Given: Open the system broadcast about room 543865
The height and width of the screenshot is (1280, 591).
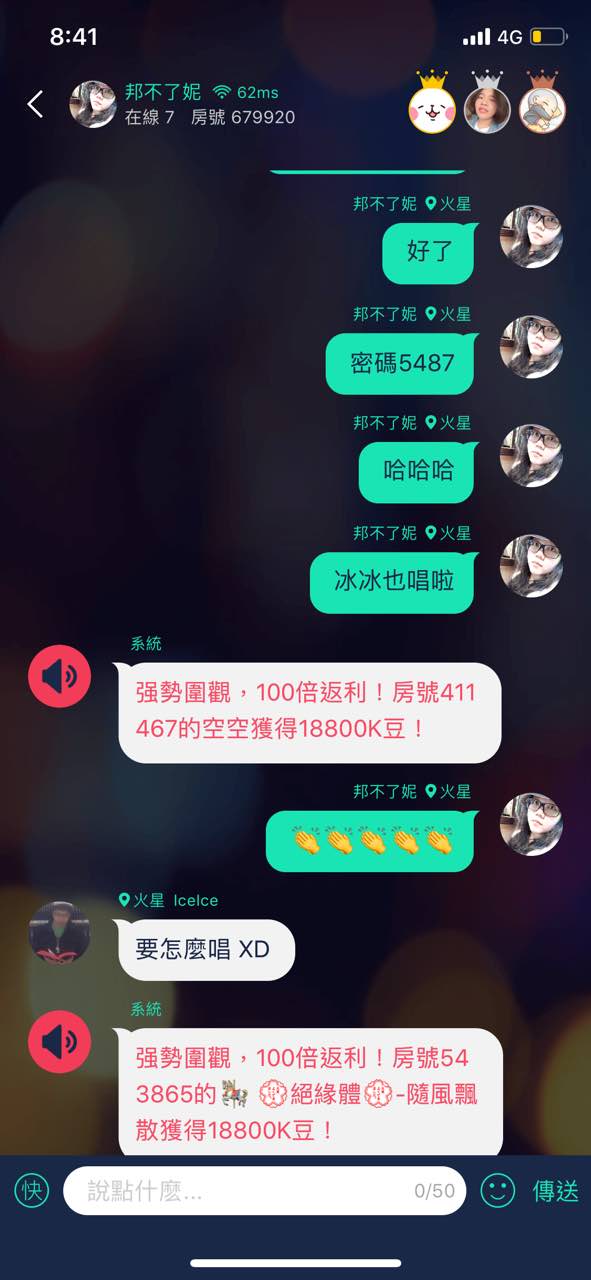Looking at the screenshot, I should point(309,1092).
